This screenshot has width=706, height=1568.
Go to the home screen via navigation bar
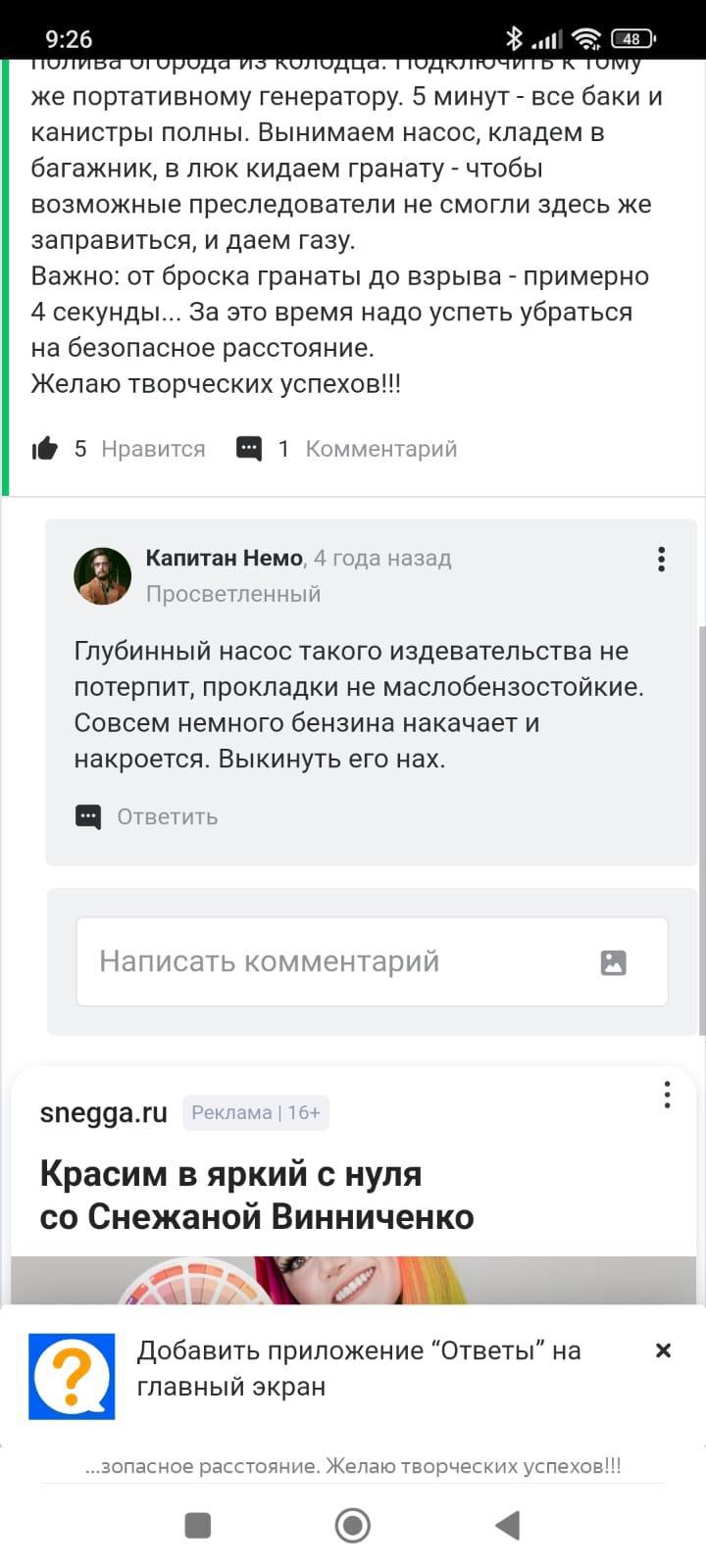[353, 1525]
